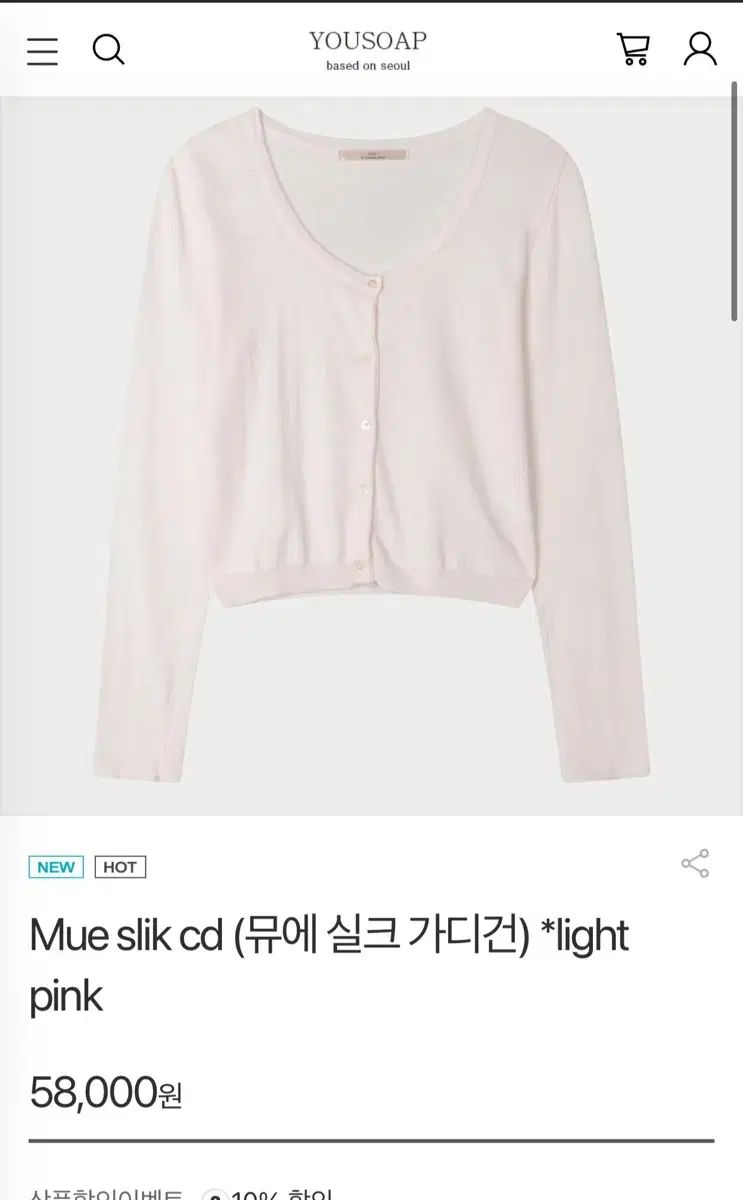
Task: Open the search icon
Action: coord(108,49)
